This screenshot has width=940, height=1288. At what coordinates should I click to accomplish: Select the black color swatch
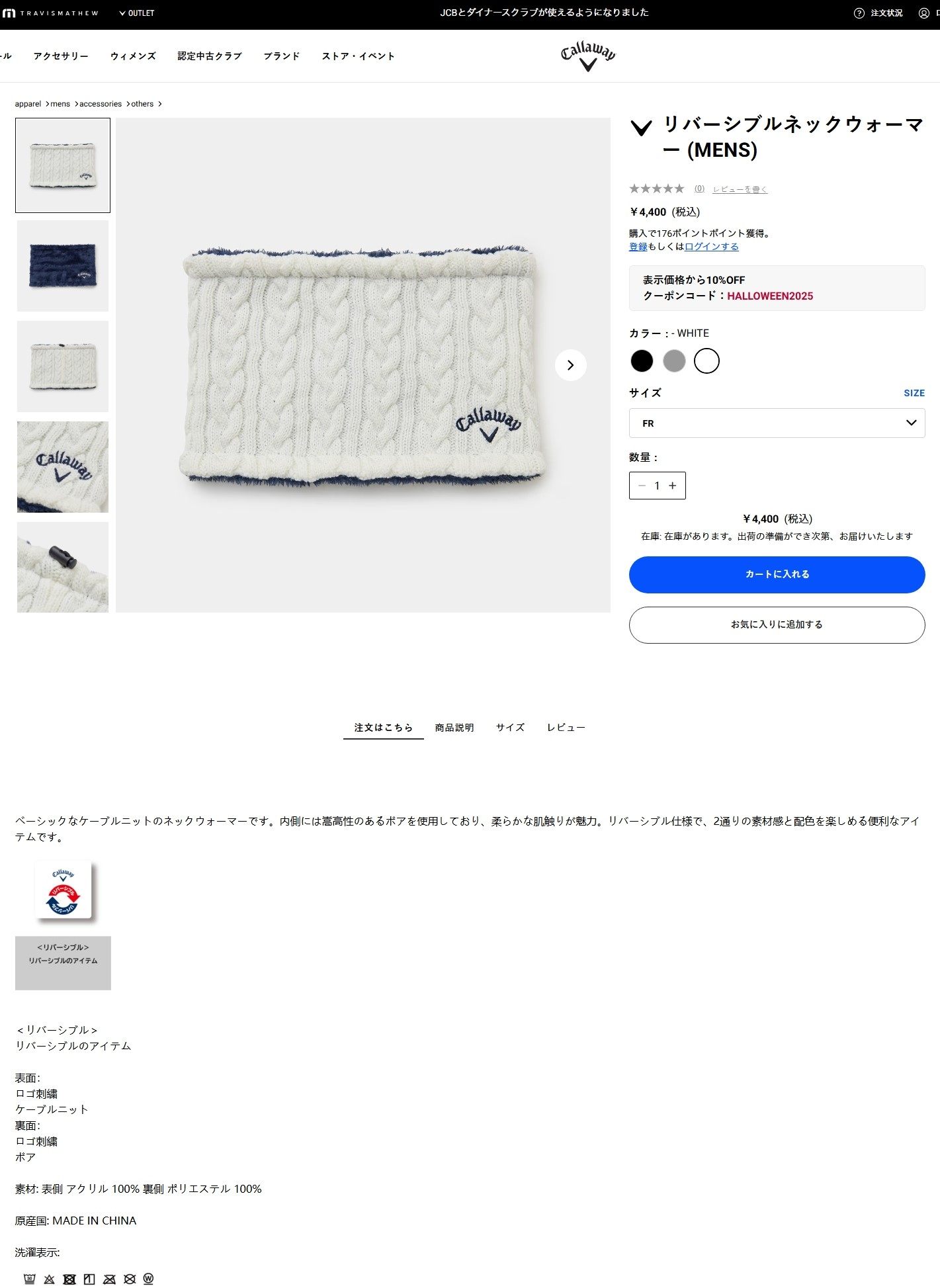641,361
